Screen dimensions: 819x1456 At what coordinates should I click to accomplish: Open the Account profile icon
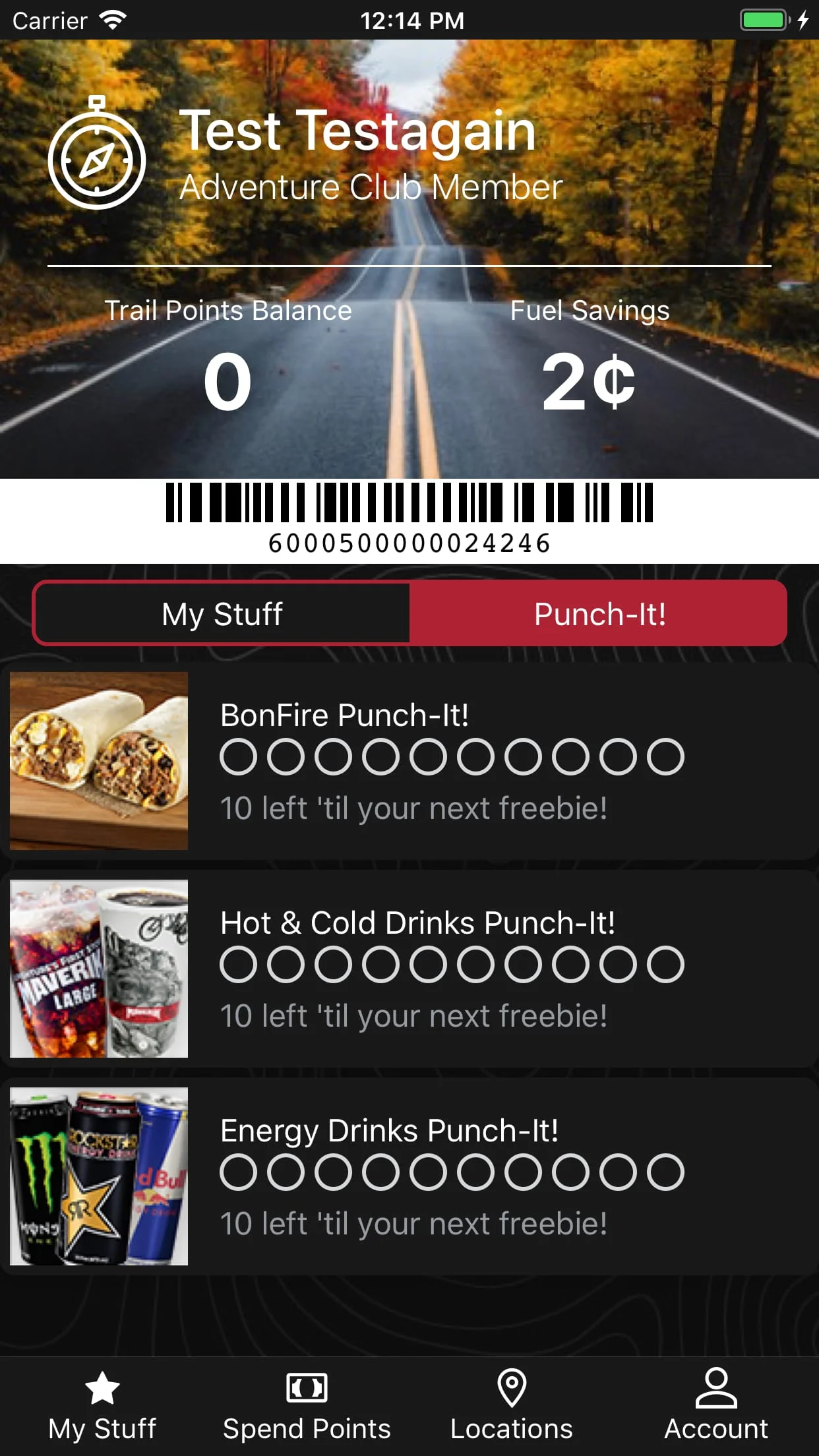click(716, 1385)
